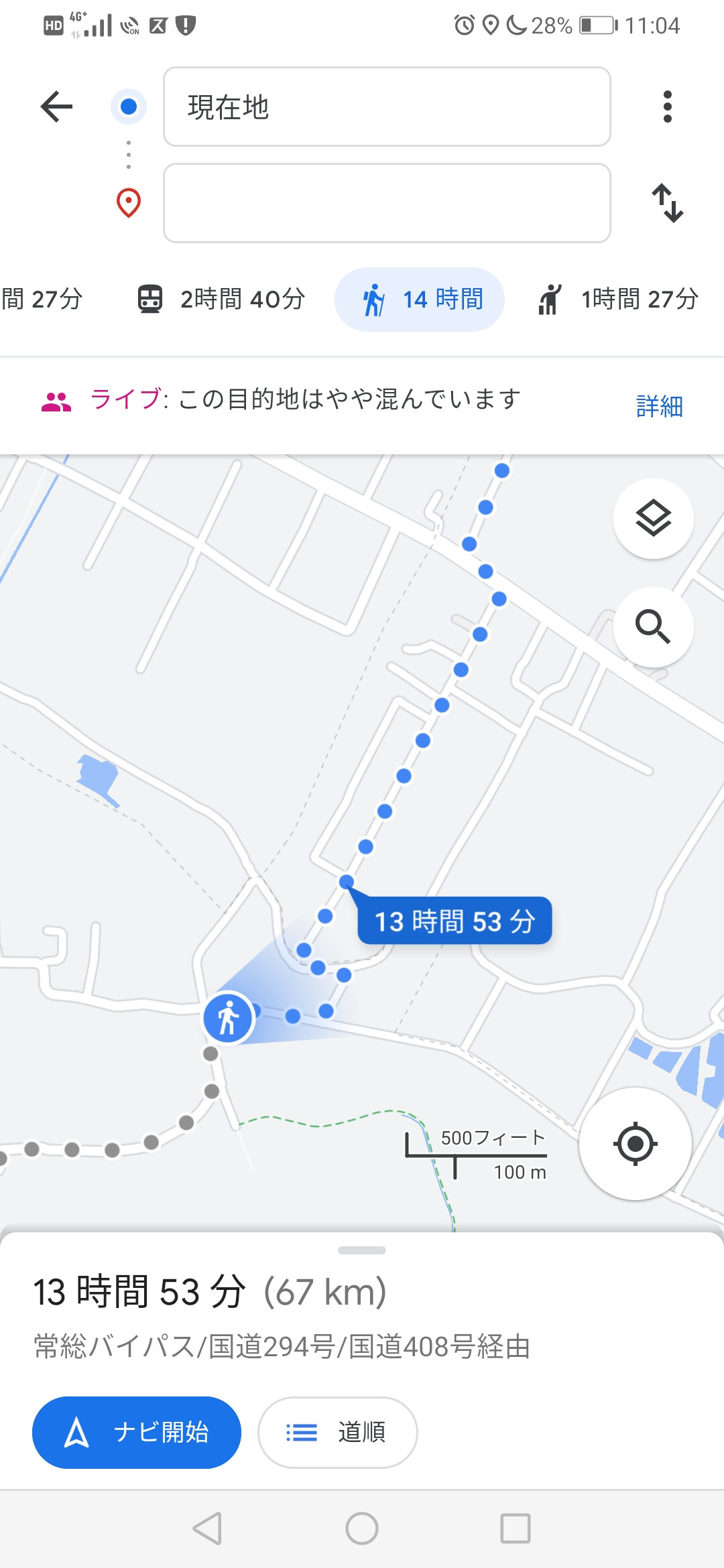The image size is (724, 1568).
Task: Open the system recent apps view
Action: pyautogui.click(x=516, y=1528)
